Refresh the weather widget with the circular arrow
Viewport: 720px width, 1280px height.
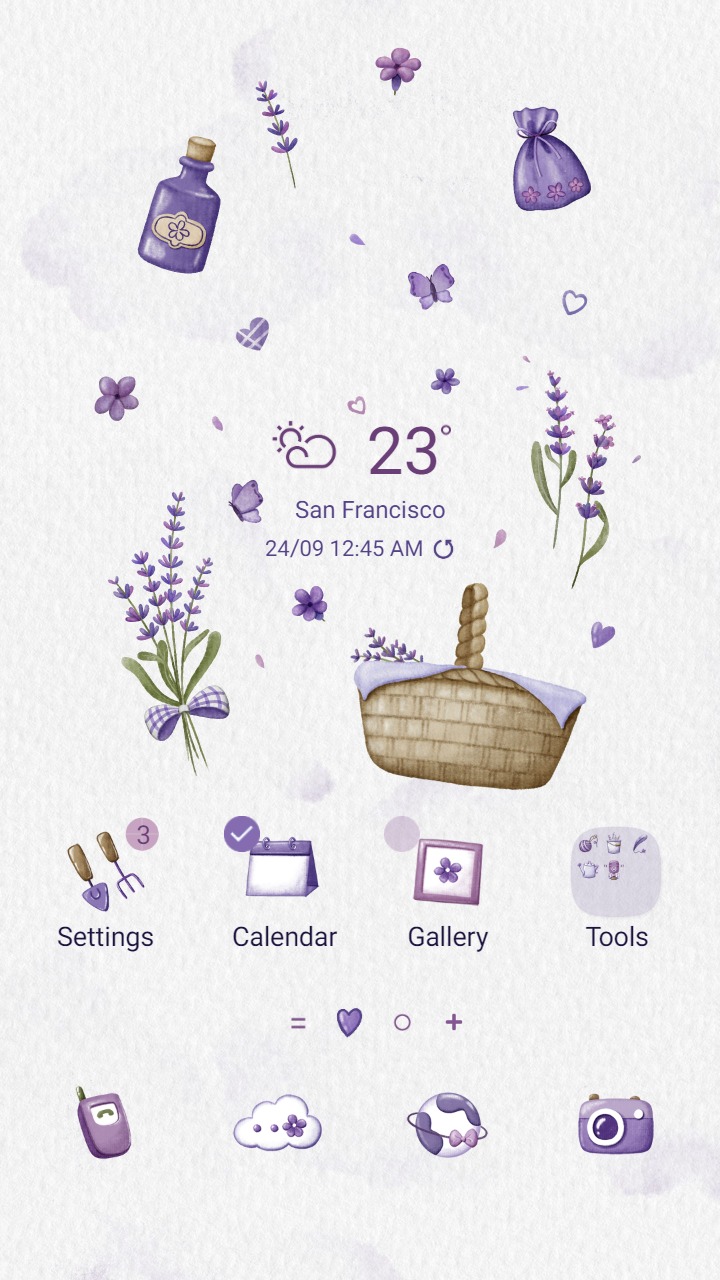pos(443,547)
